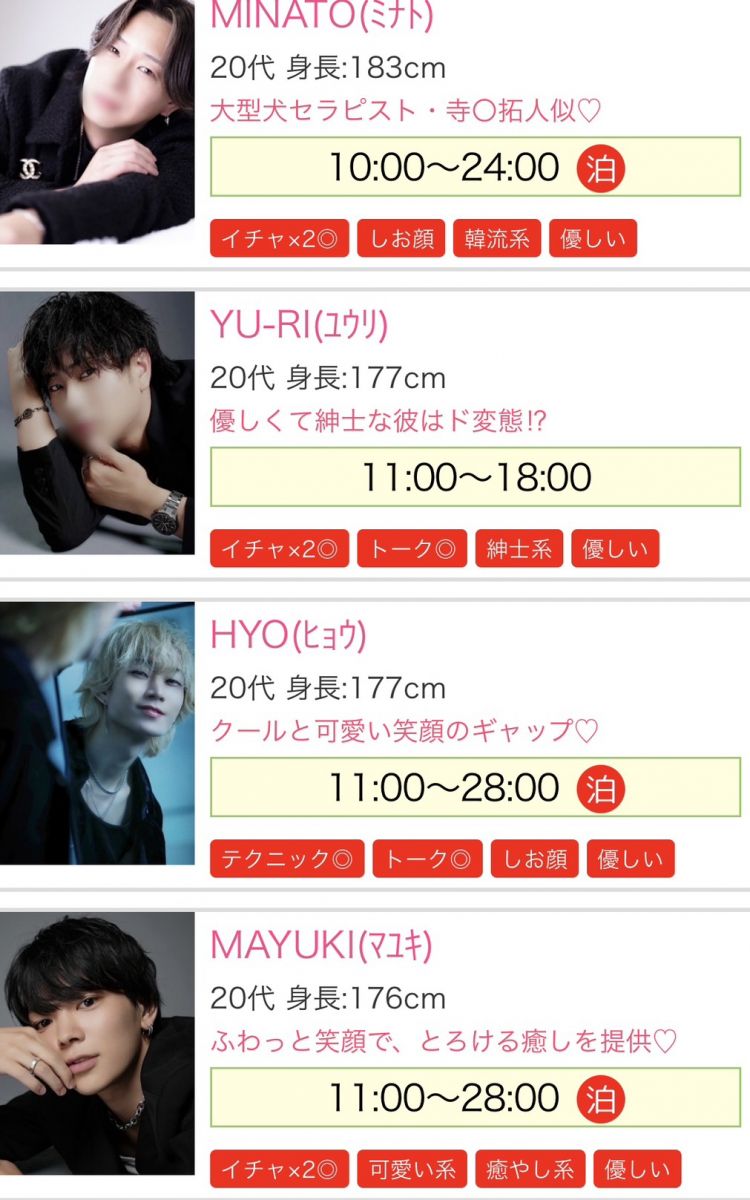
Task: Open HYO's profile name link
Action: [x=288, y=635]
